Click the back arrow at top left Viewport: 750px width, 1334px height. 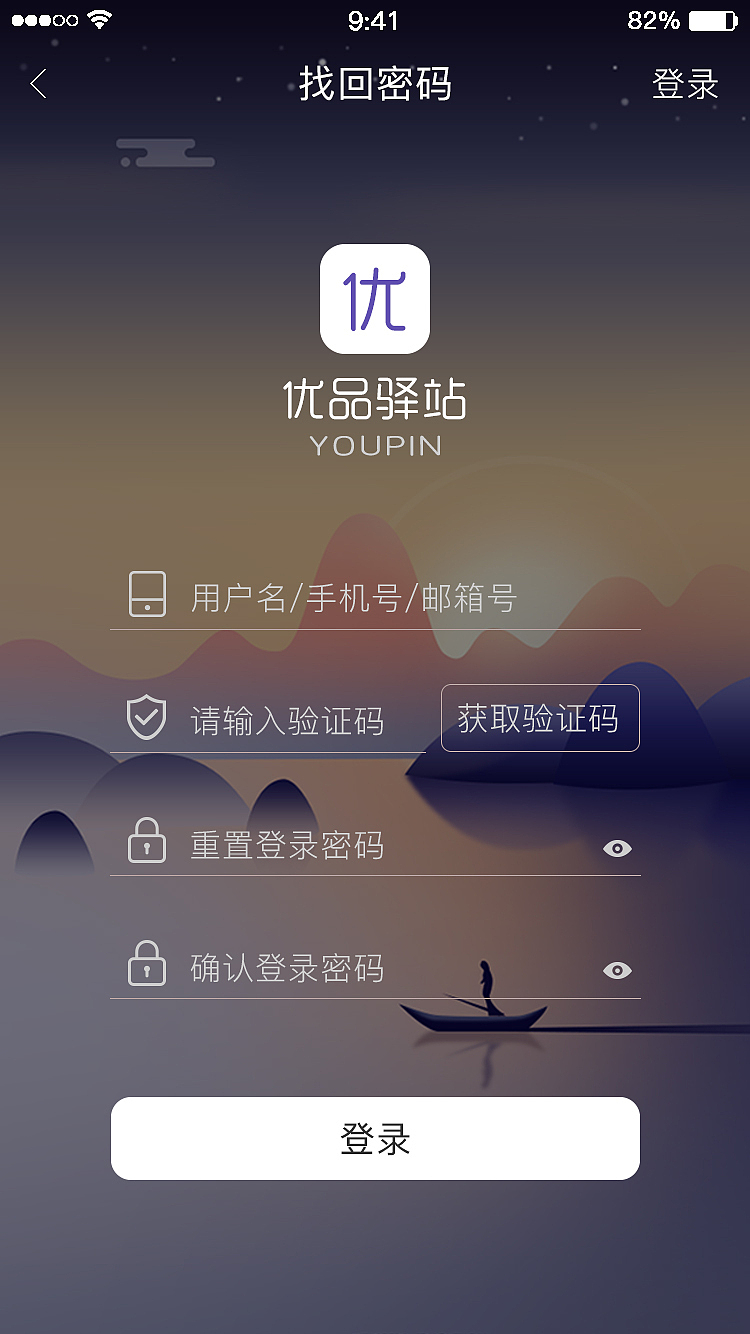click(x=36, y=84)
